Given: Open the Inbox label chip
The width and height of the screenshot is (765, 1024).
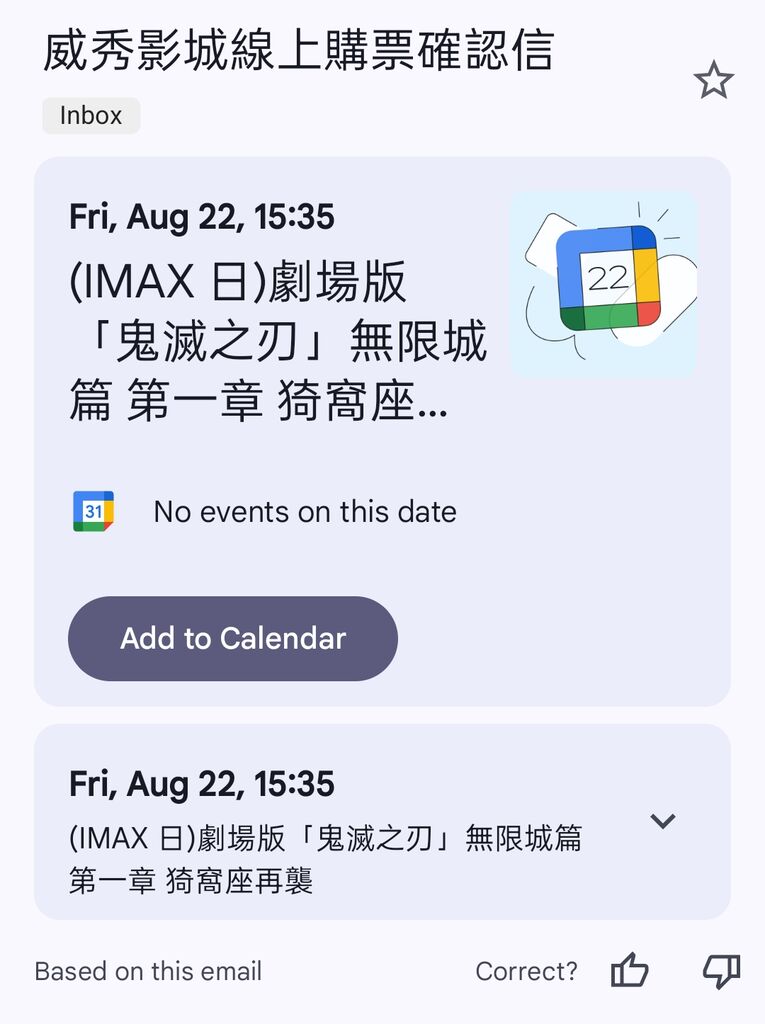Looking at the screenshot, I should (x=91, y=116).
